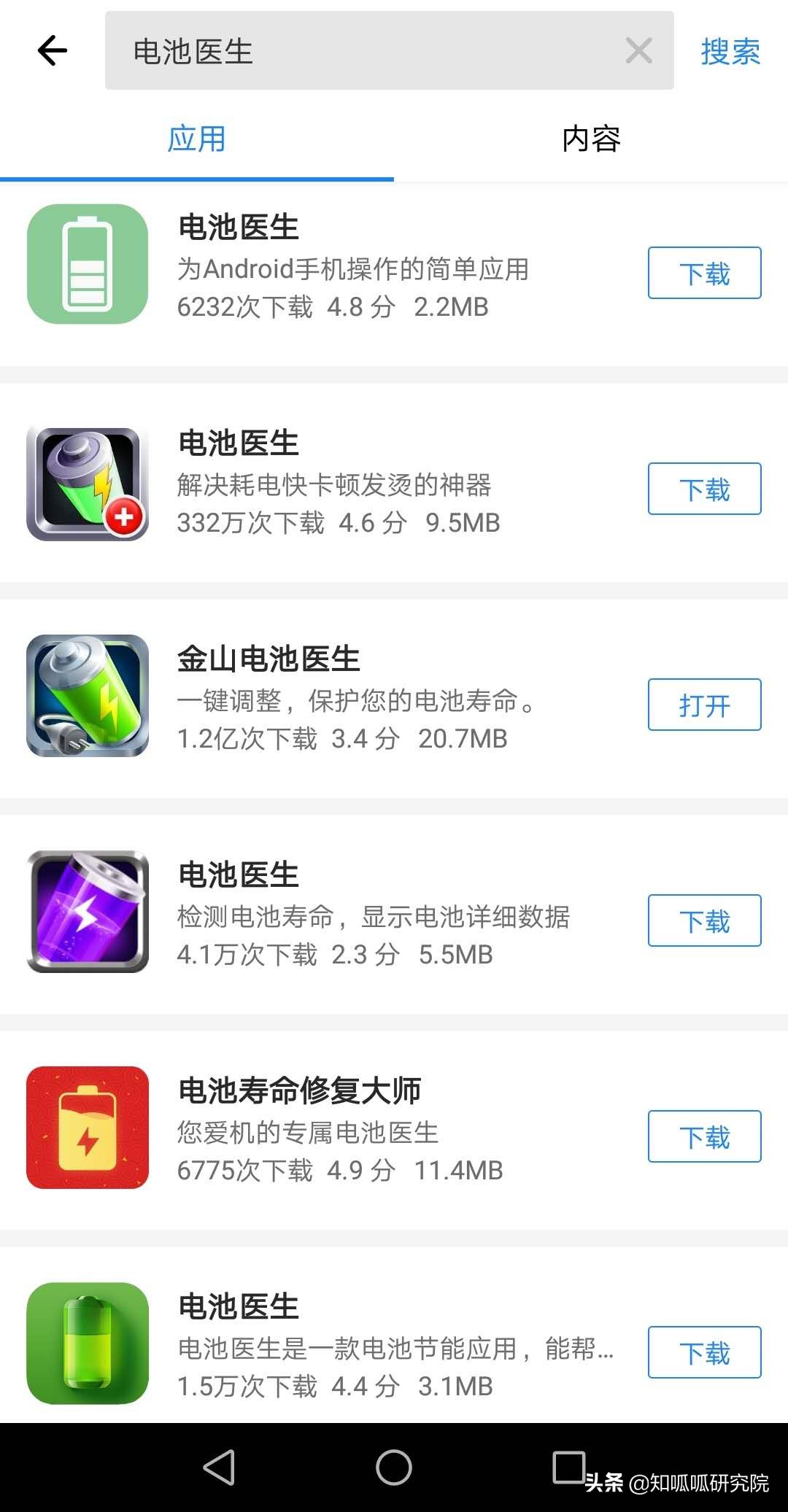The width and height of the screenshot is (788, 1512).
Task: Tap the 搜索 button to search
Action: tap(730, 52)
